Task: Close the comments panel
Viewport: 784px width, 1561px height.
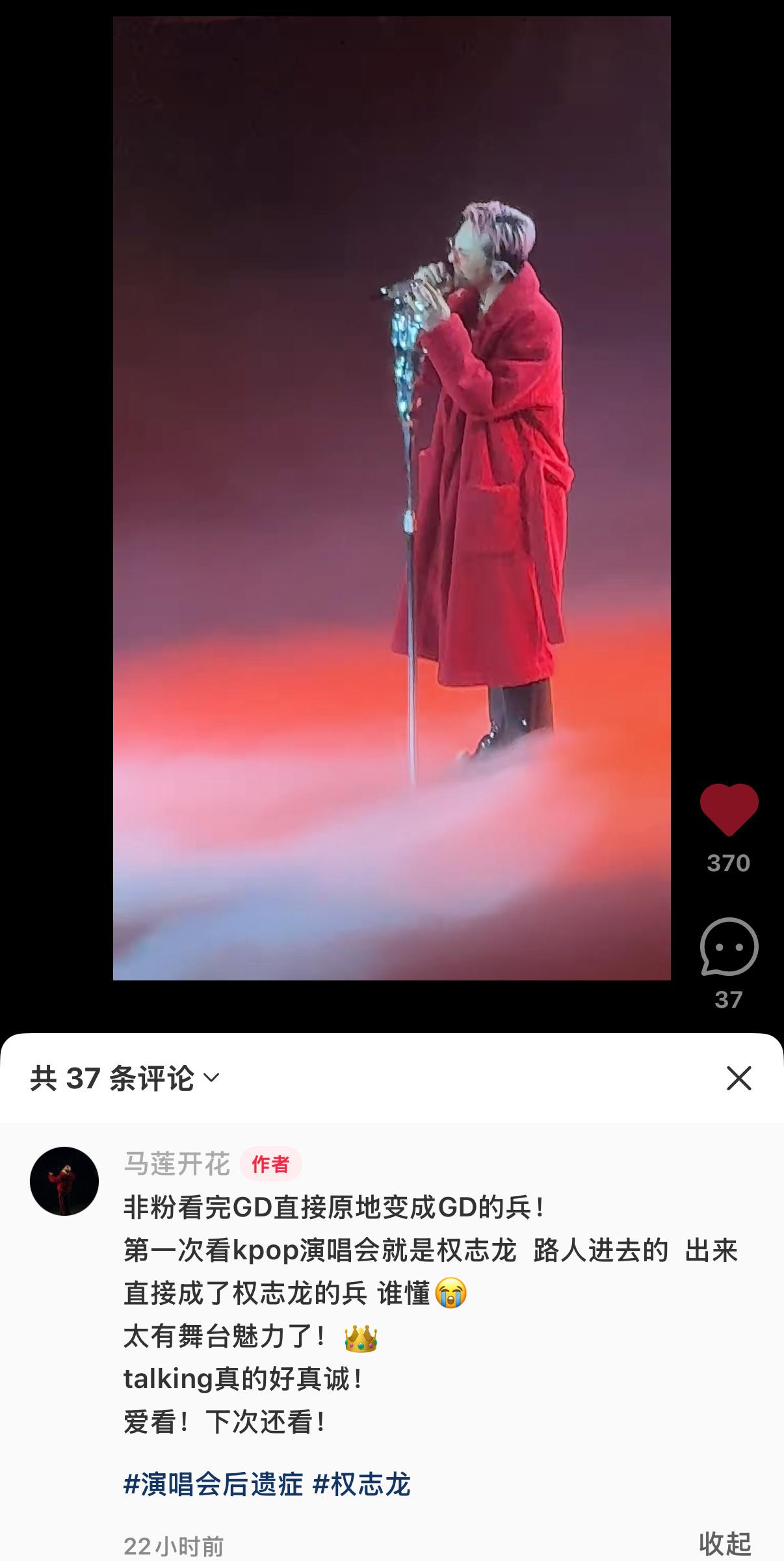Action: click(738, 1078)
